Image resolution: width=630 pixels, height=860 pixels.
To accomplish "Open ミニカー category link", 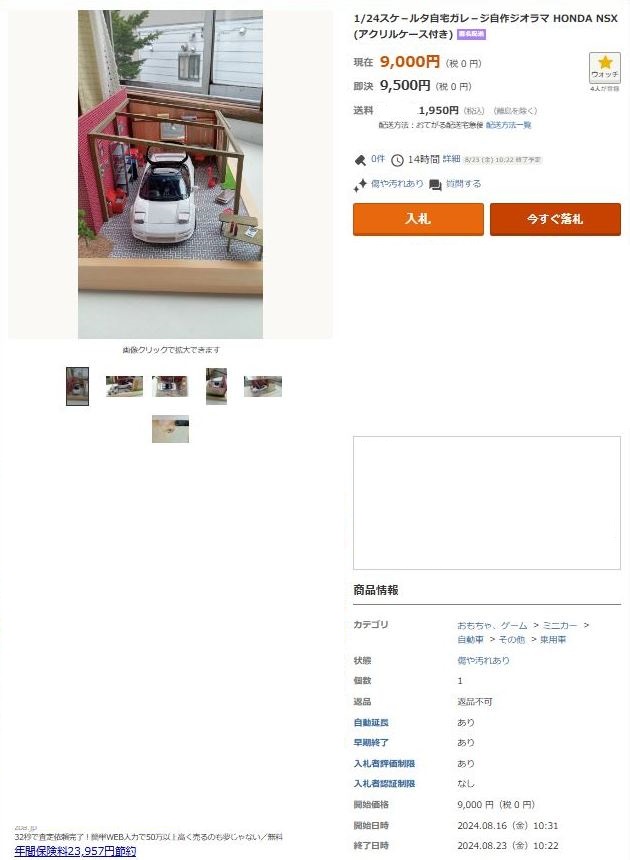I will pos(558,625).
